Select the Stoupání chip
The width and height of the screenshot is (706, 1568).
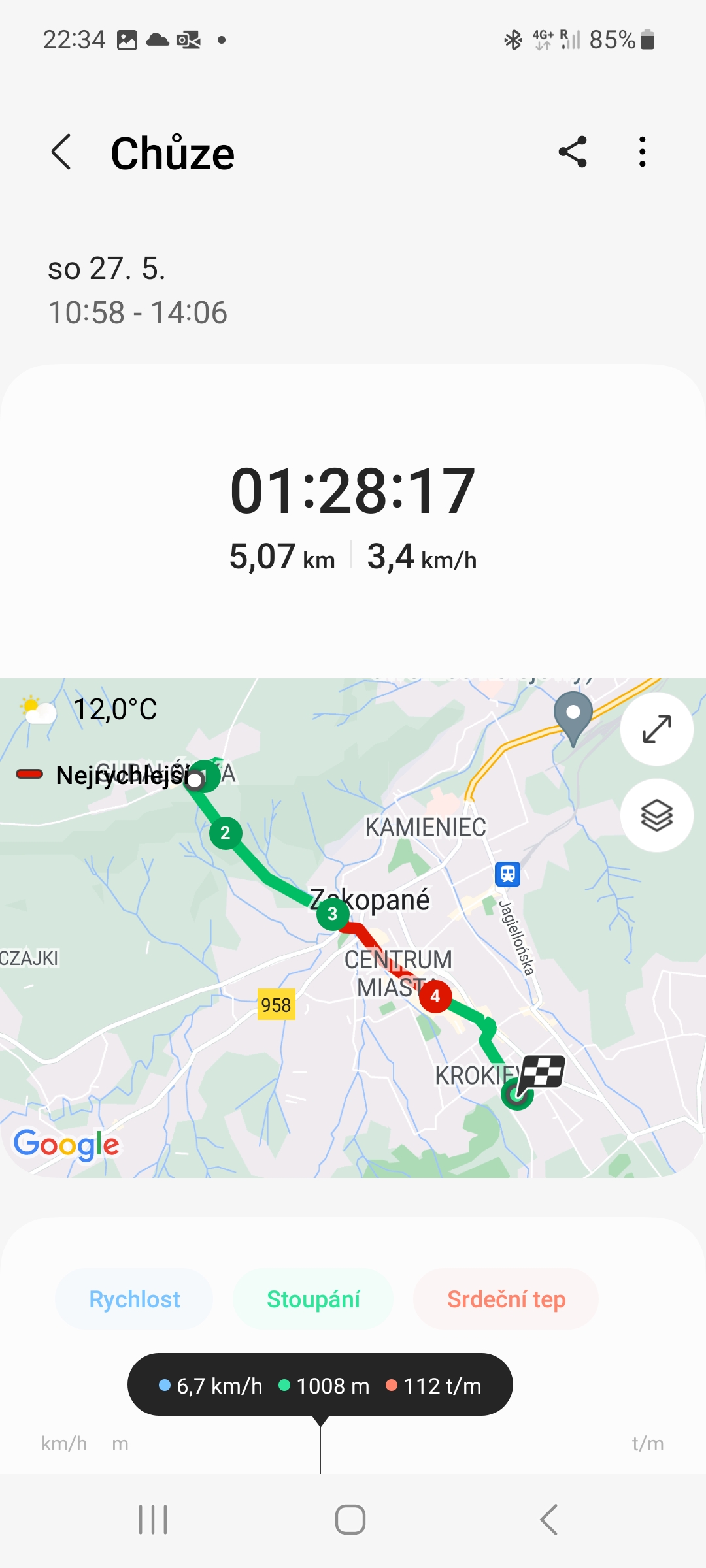point(313,1299)
